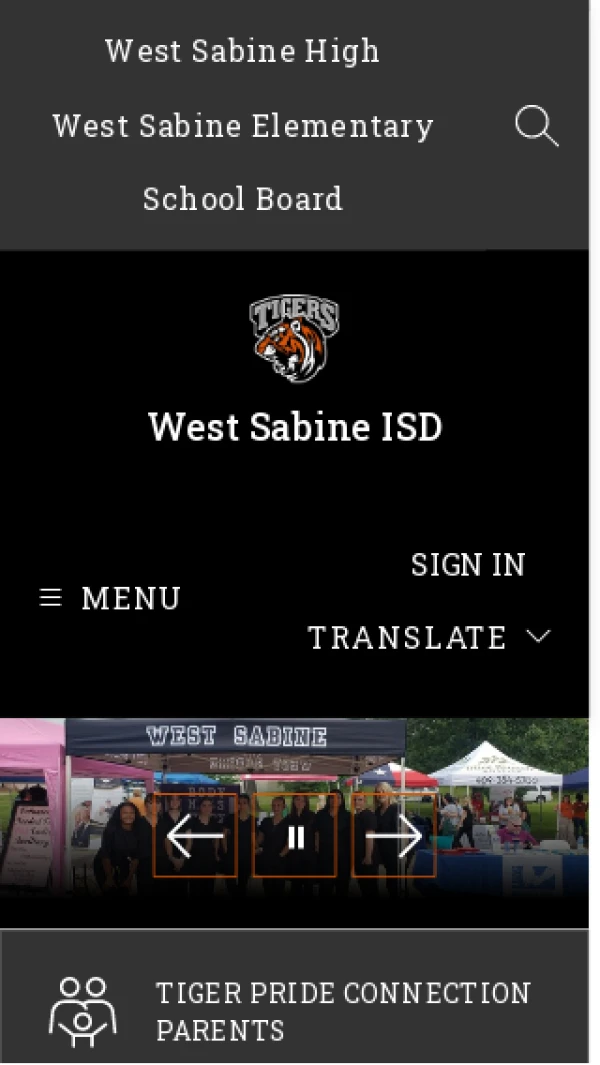Viewport: 600px width, 1065px height.
Task: Tap SIGN IN
Action: coord(467,565)
